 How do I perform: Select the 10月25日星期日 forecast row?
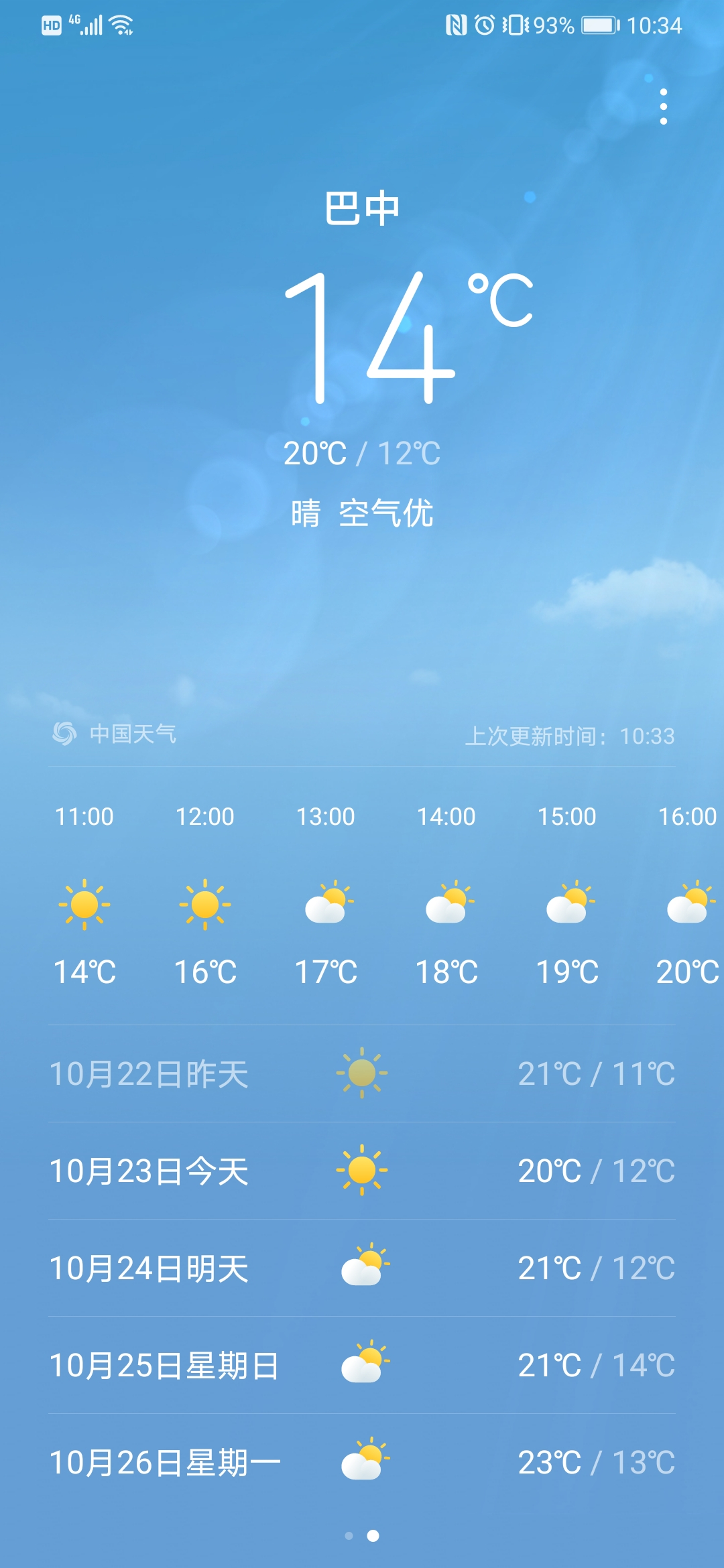click(x=362, y=1365)
